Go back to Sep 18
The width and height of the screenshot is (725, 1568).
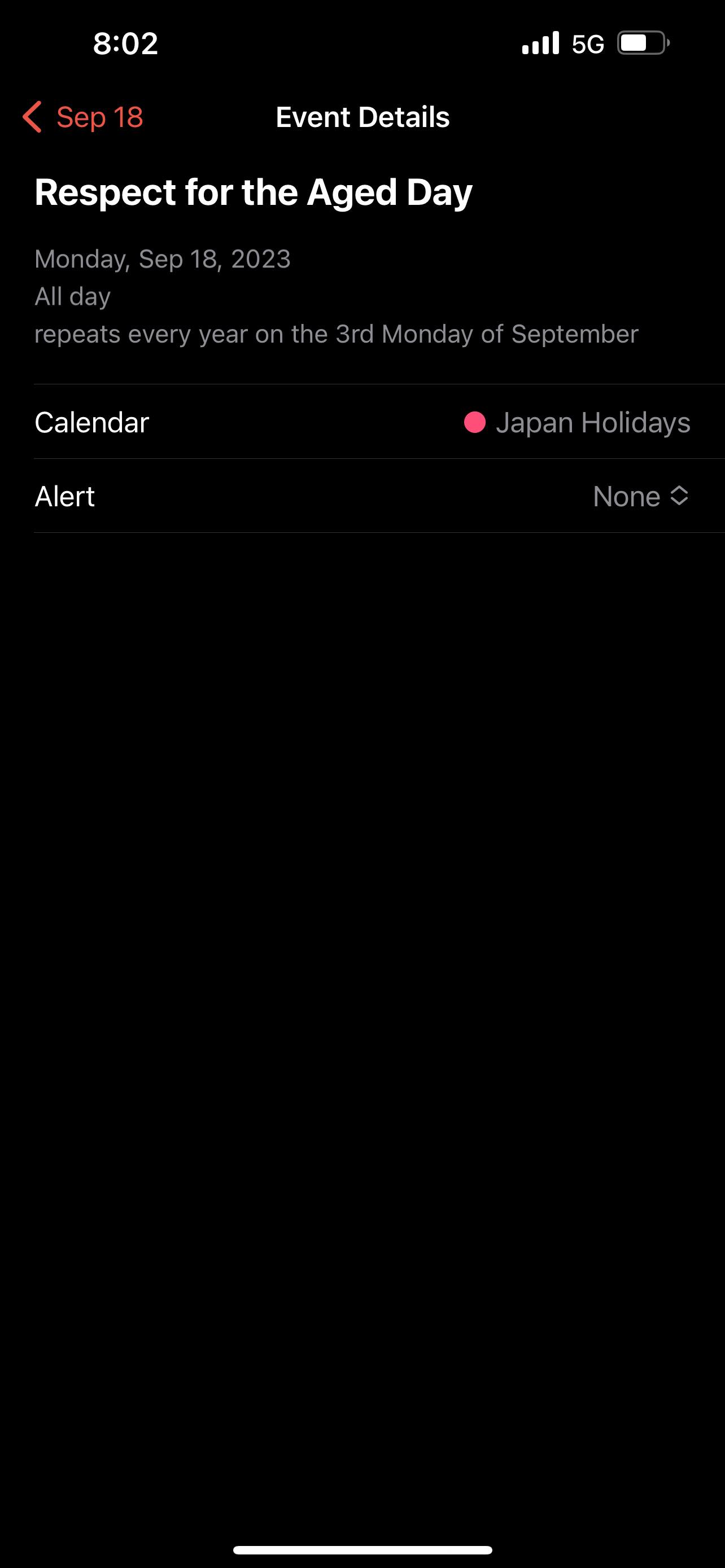(83, 117)
